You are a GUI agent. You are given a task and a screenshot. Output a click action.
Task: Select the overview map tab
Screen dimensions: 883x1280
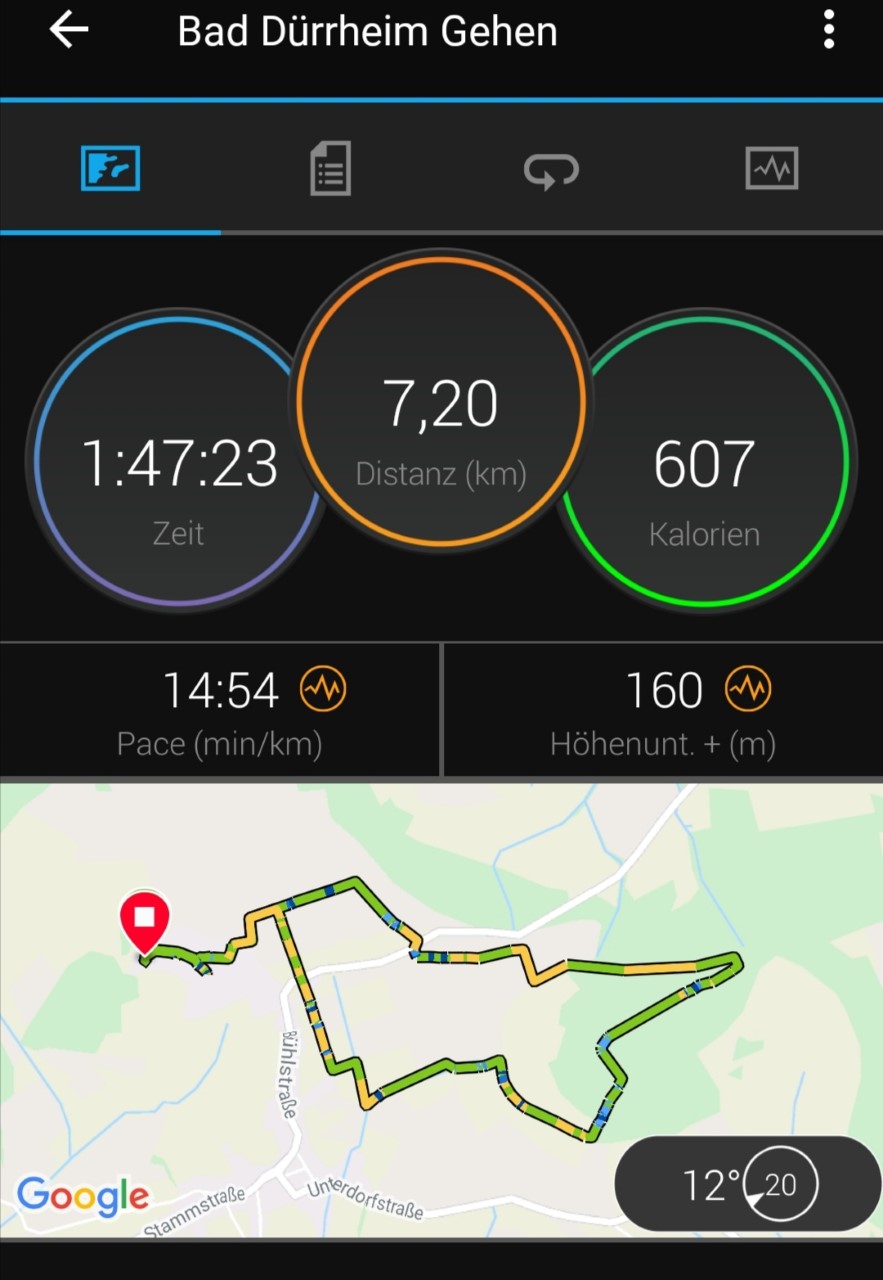[x=110, y=168]
